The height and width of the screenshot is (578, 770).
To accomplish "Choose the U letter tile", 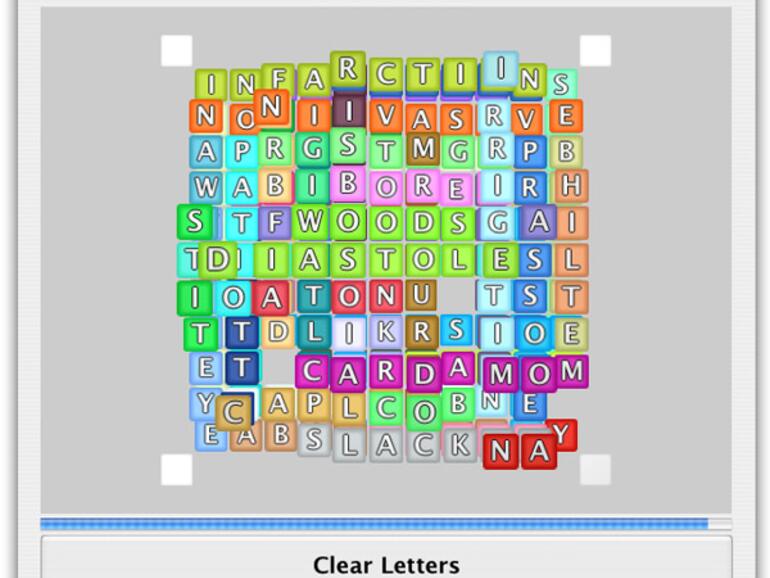I will tap(421, 295).
